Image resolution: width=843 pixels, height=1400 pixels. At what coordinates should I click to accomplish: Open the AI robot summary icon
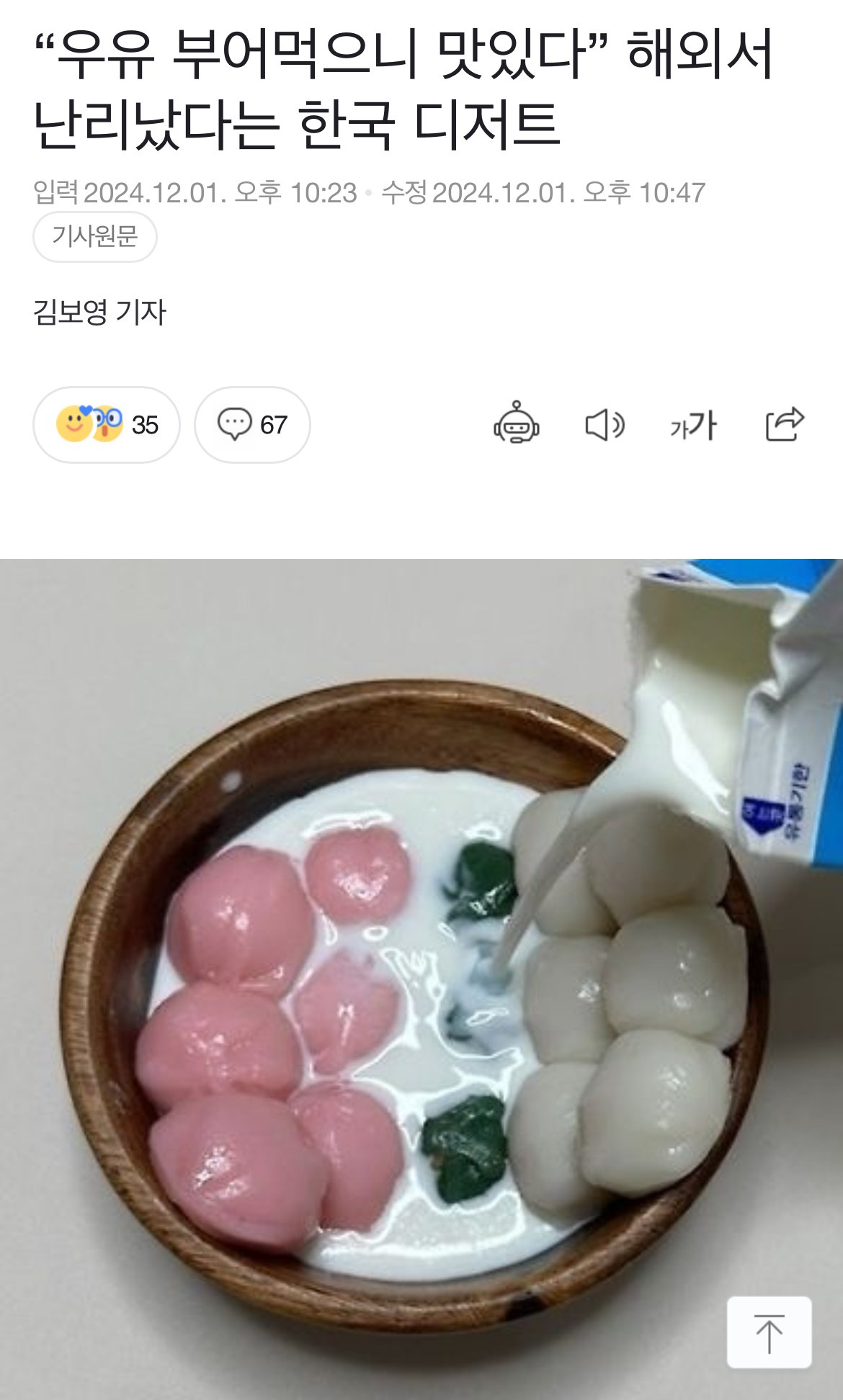point(516,423)
